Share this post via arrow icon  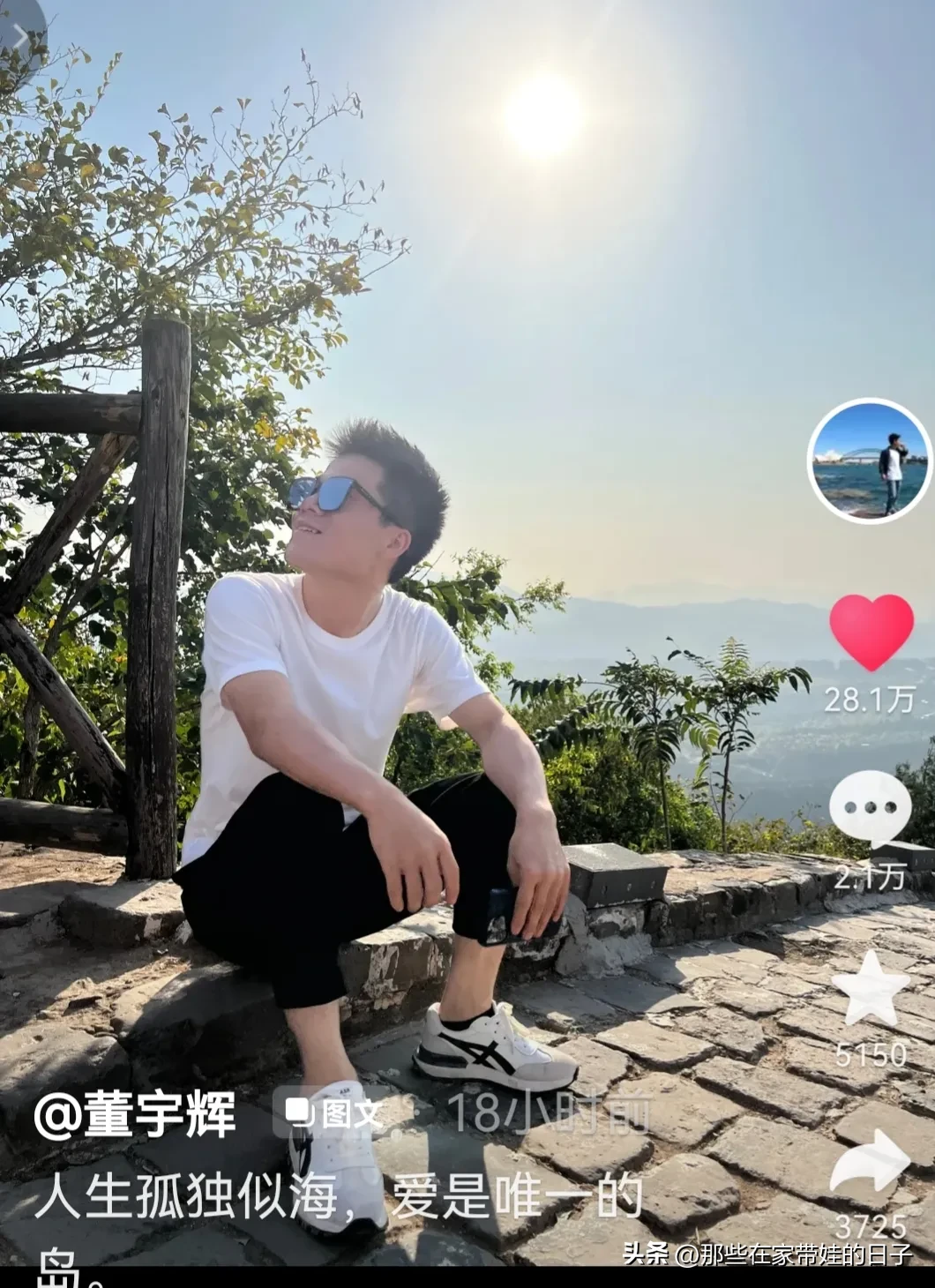coord(871,1162)
